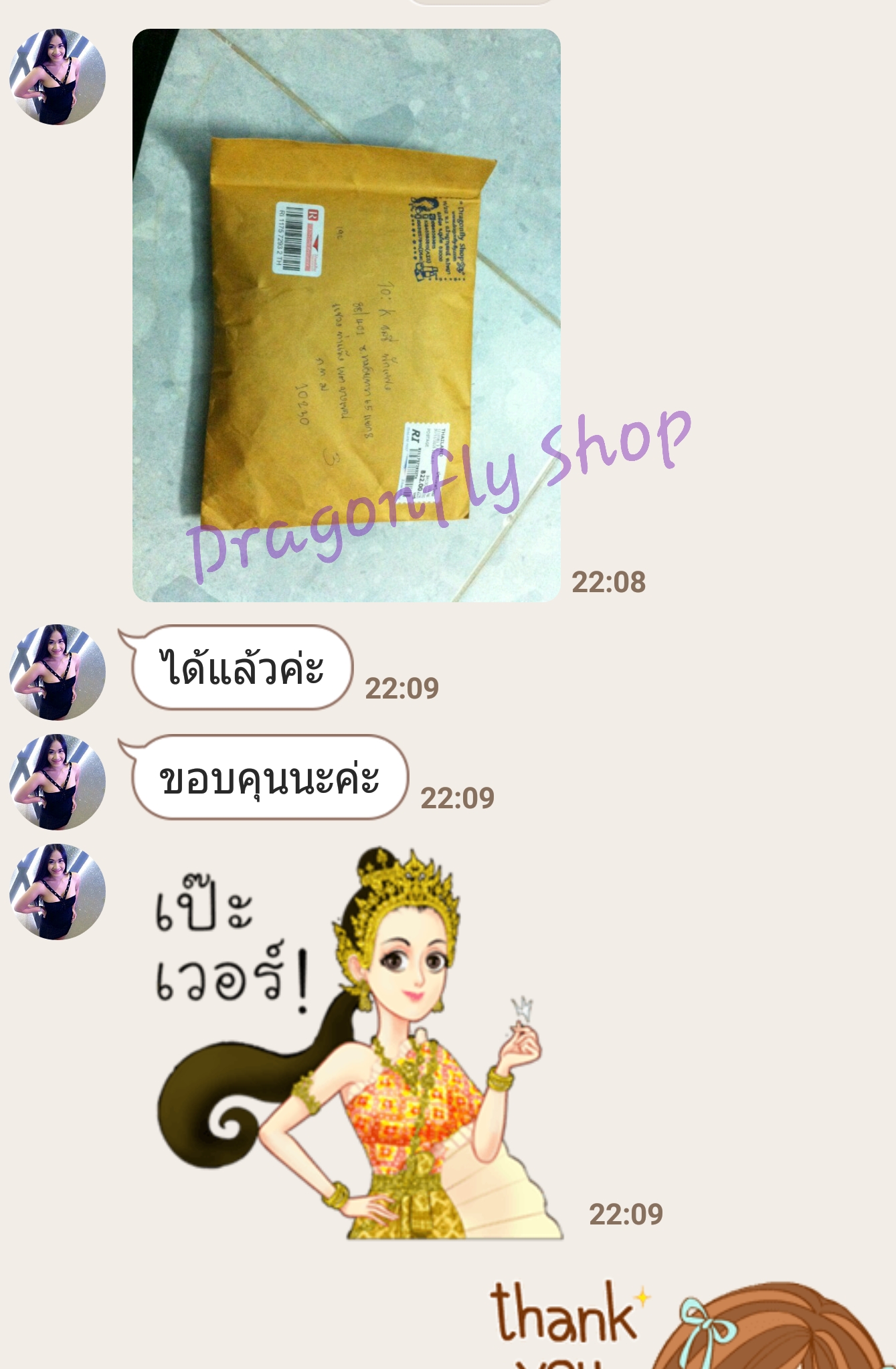Open the parcel envelope photo message
Screen dimensions: 896x1369
[346, 314]
